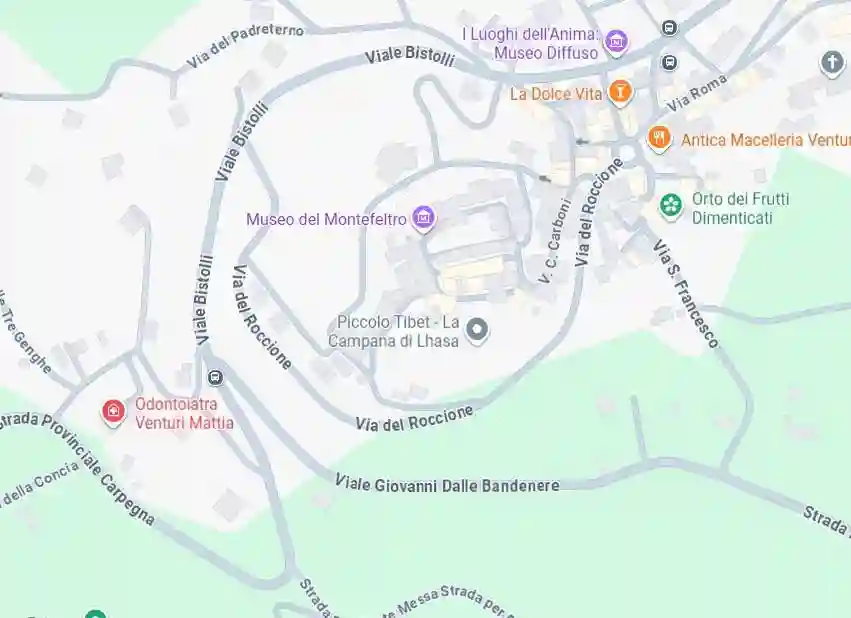This screenshot has width=851, height=618.
Task: Open the Antica Macelleria Venturi marker
Action: click(658, 138)
